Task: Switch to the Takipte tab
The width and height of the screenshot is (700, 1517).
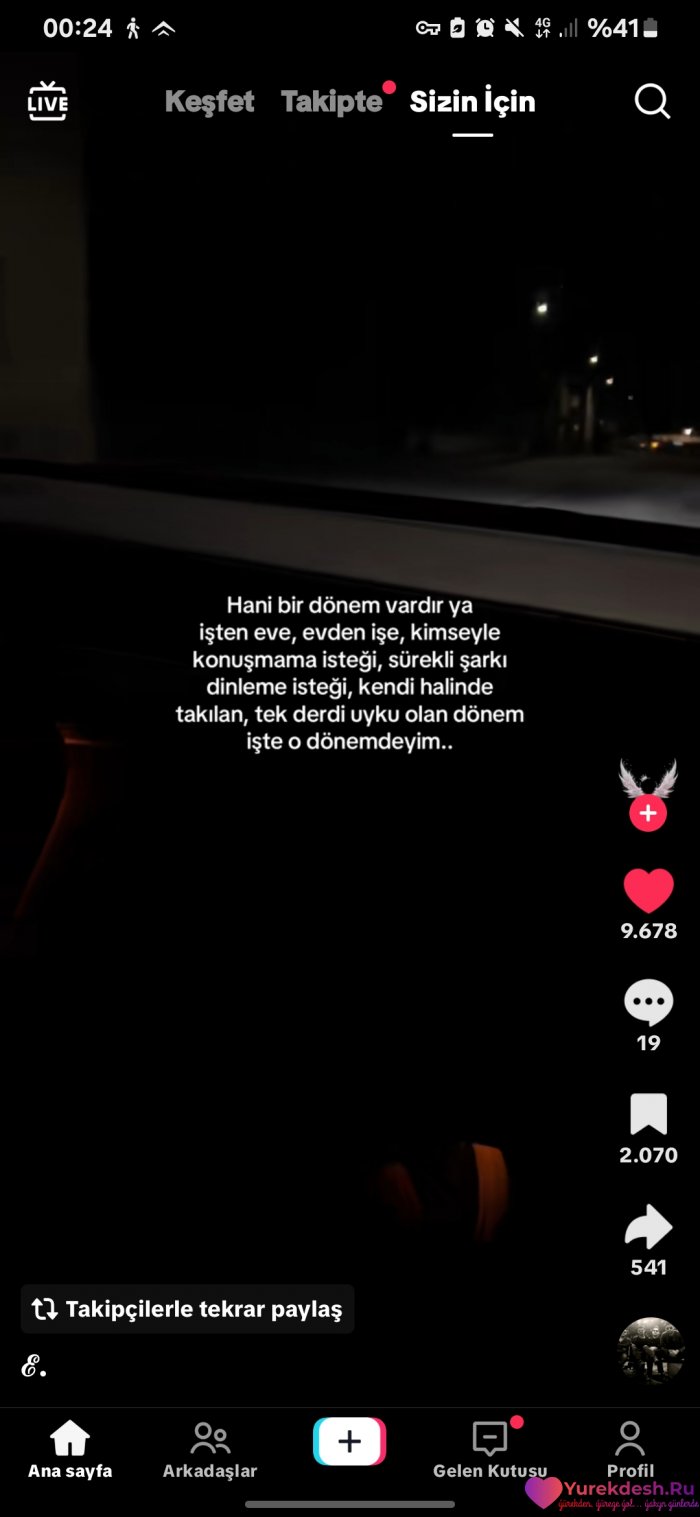Action: (331, 102)
